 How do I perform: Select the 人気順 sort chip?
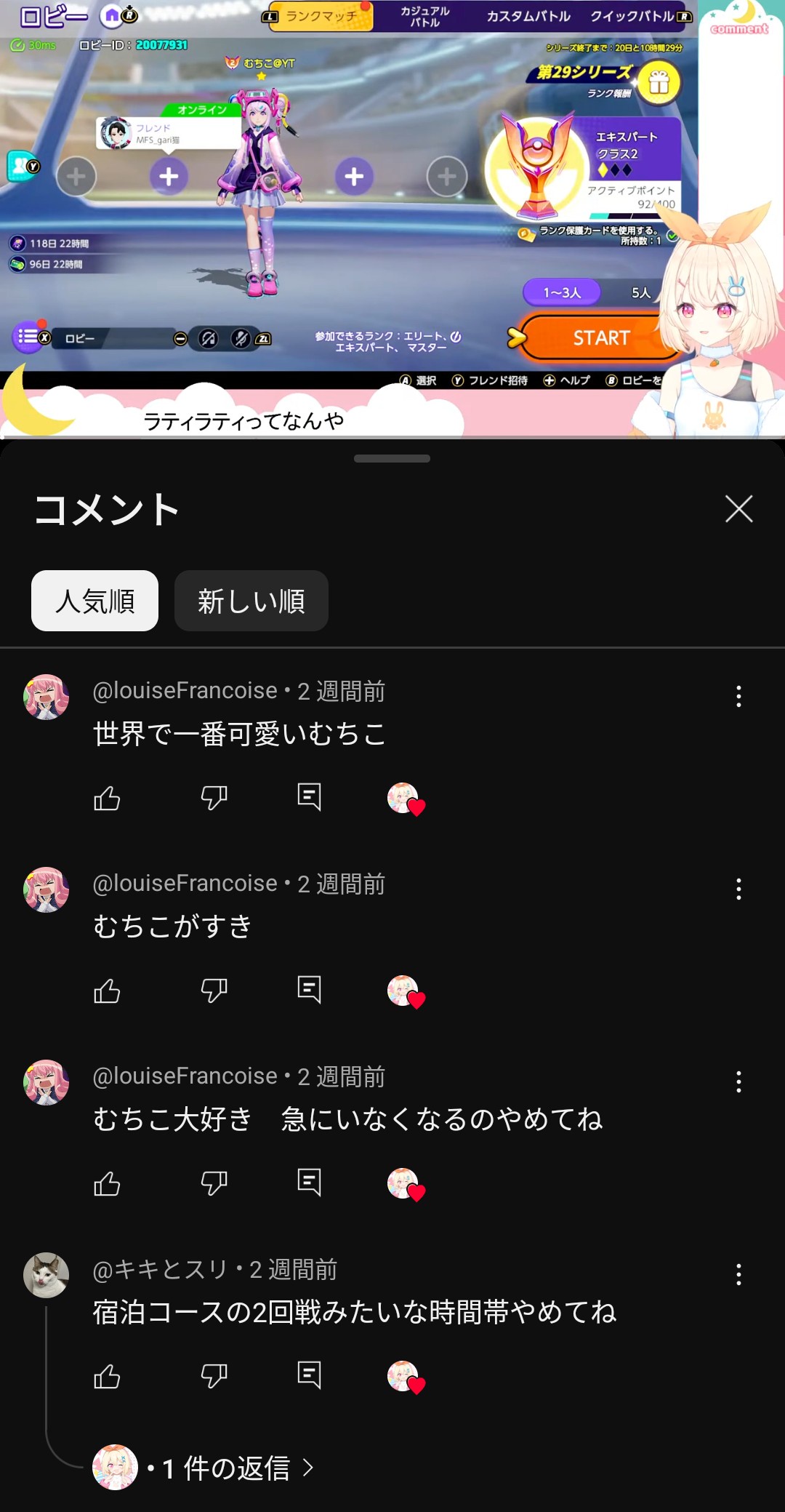94,601
